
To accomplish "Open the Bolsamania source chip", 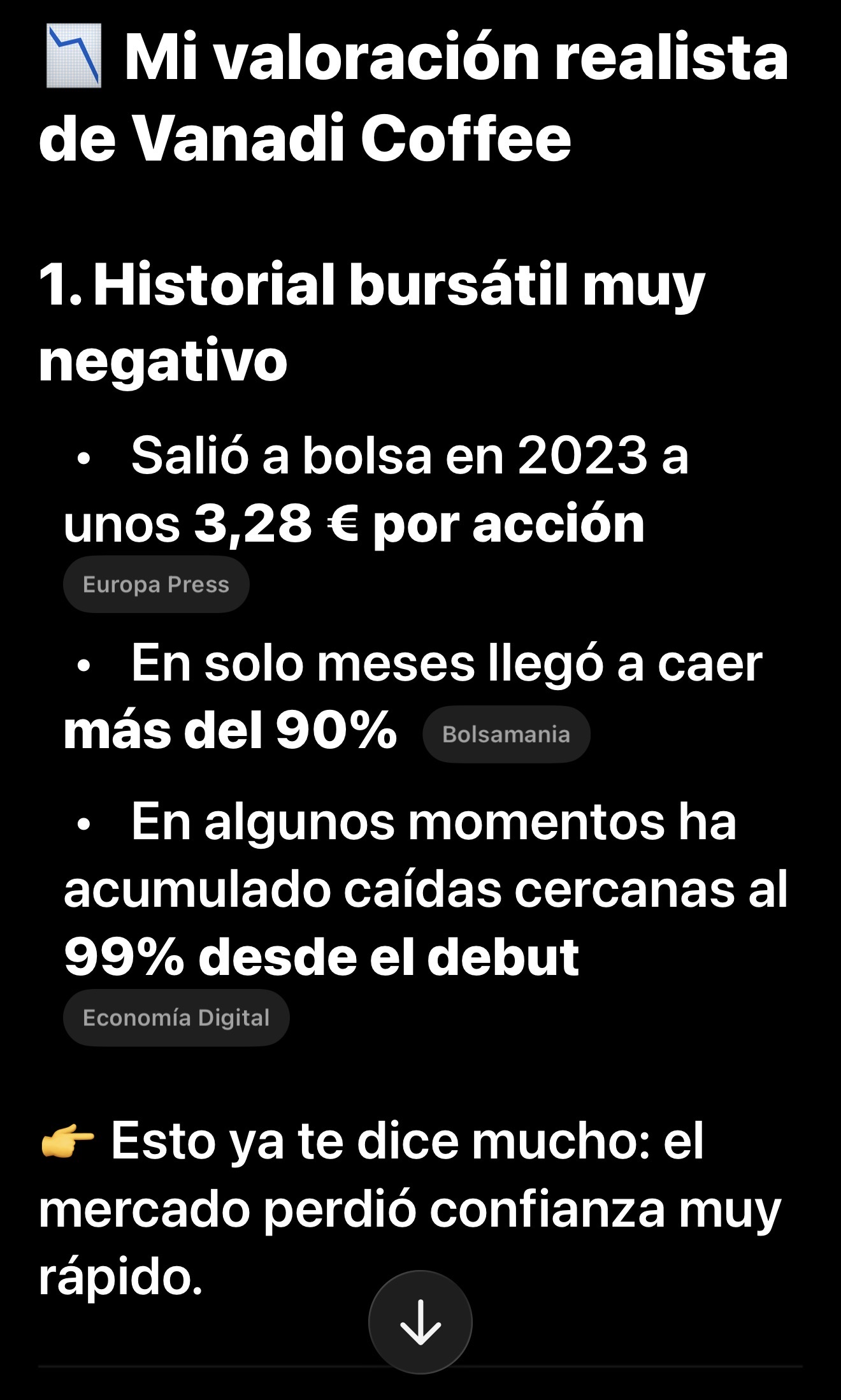I will pos(506,734).
